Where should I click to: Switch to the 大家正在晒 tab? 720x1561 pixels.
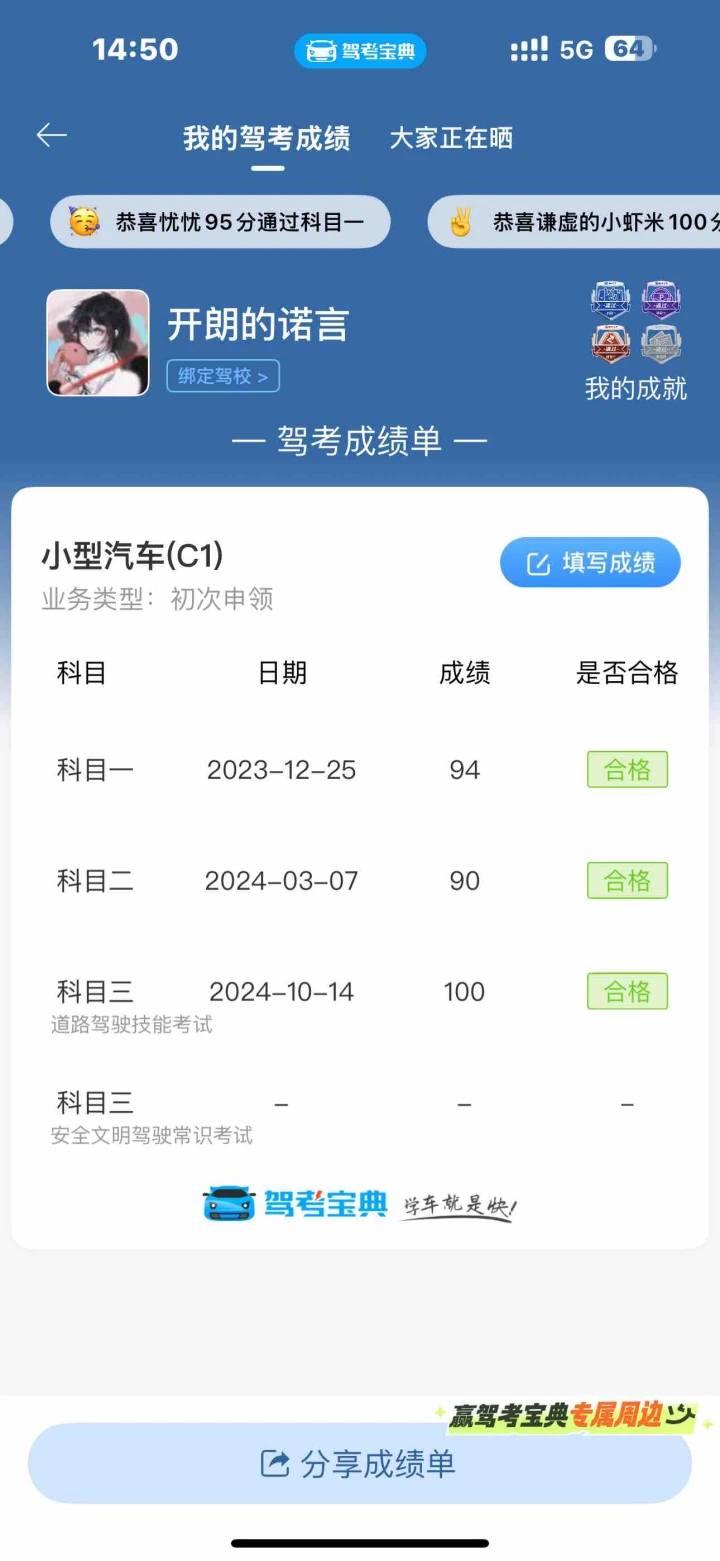[451, 138]
